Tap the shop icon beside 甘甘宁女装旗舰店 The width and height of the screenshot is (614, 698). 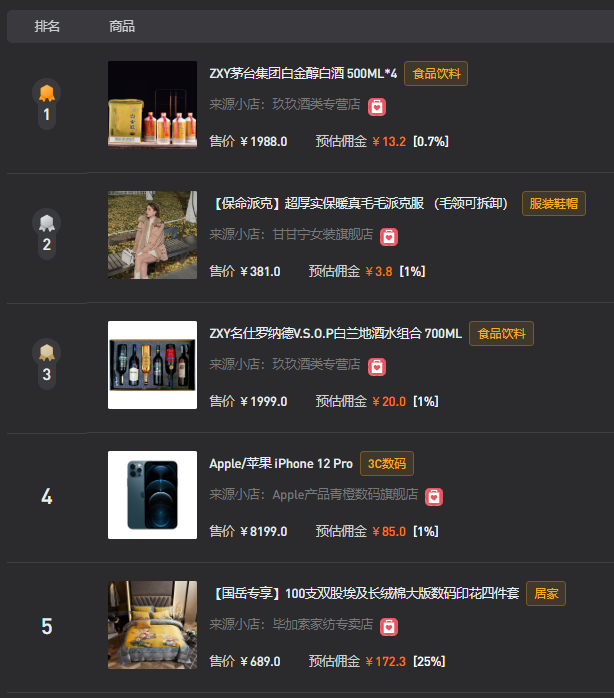pos(389,236)
